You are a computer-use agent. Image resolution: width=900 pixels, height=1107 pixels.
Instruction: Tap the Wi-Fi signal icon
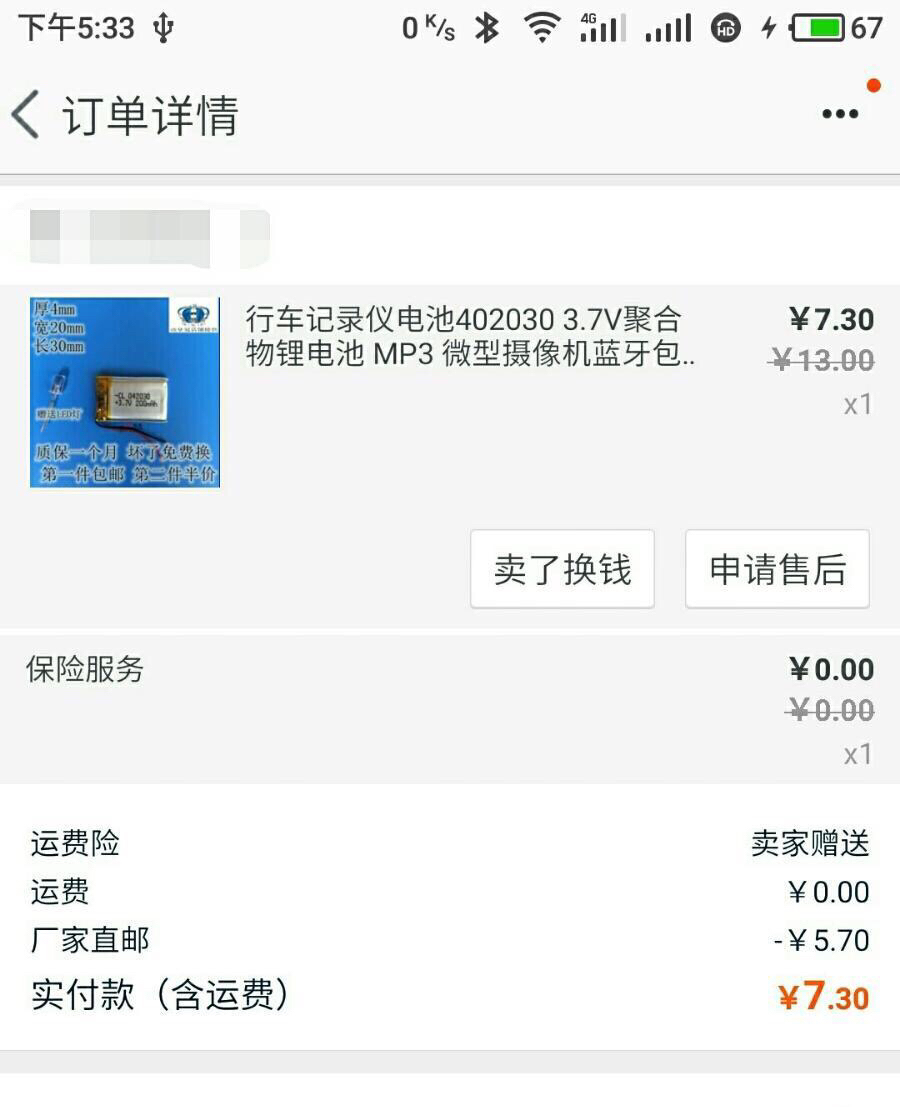point(541,27)
